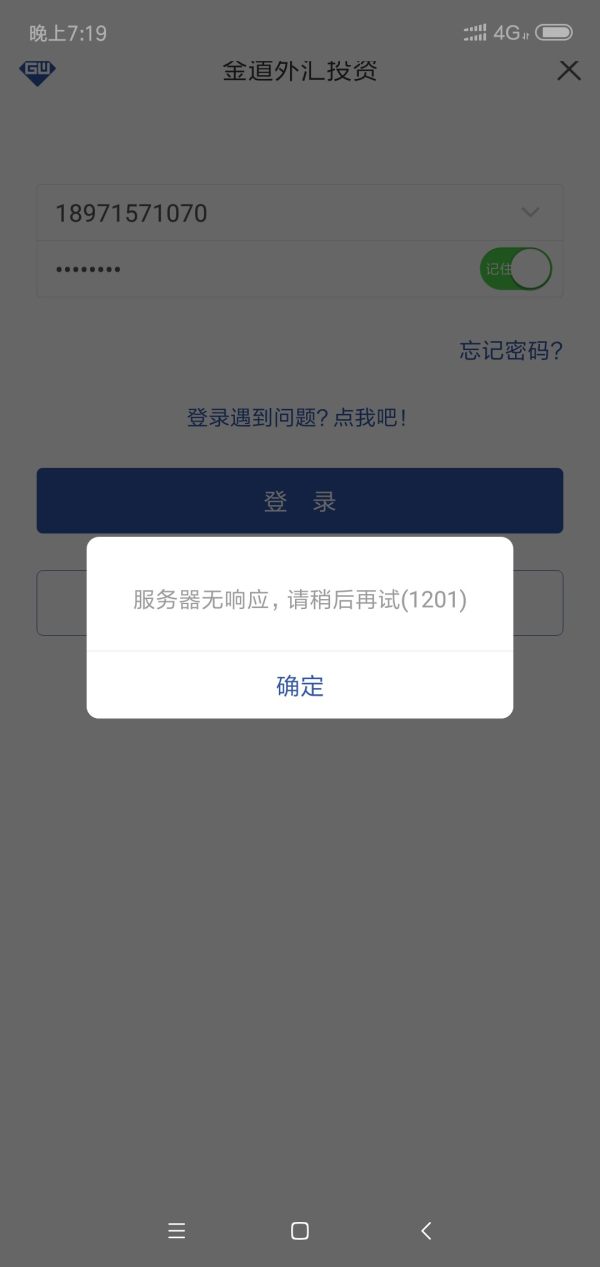Tap the 登录 button
Screen dimensions: 600x1267
(x=300, y=501)
